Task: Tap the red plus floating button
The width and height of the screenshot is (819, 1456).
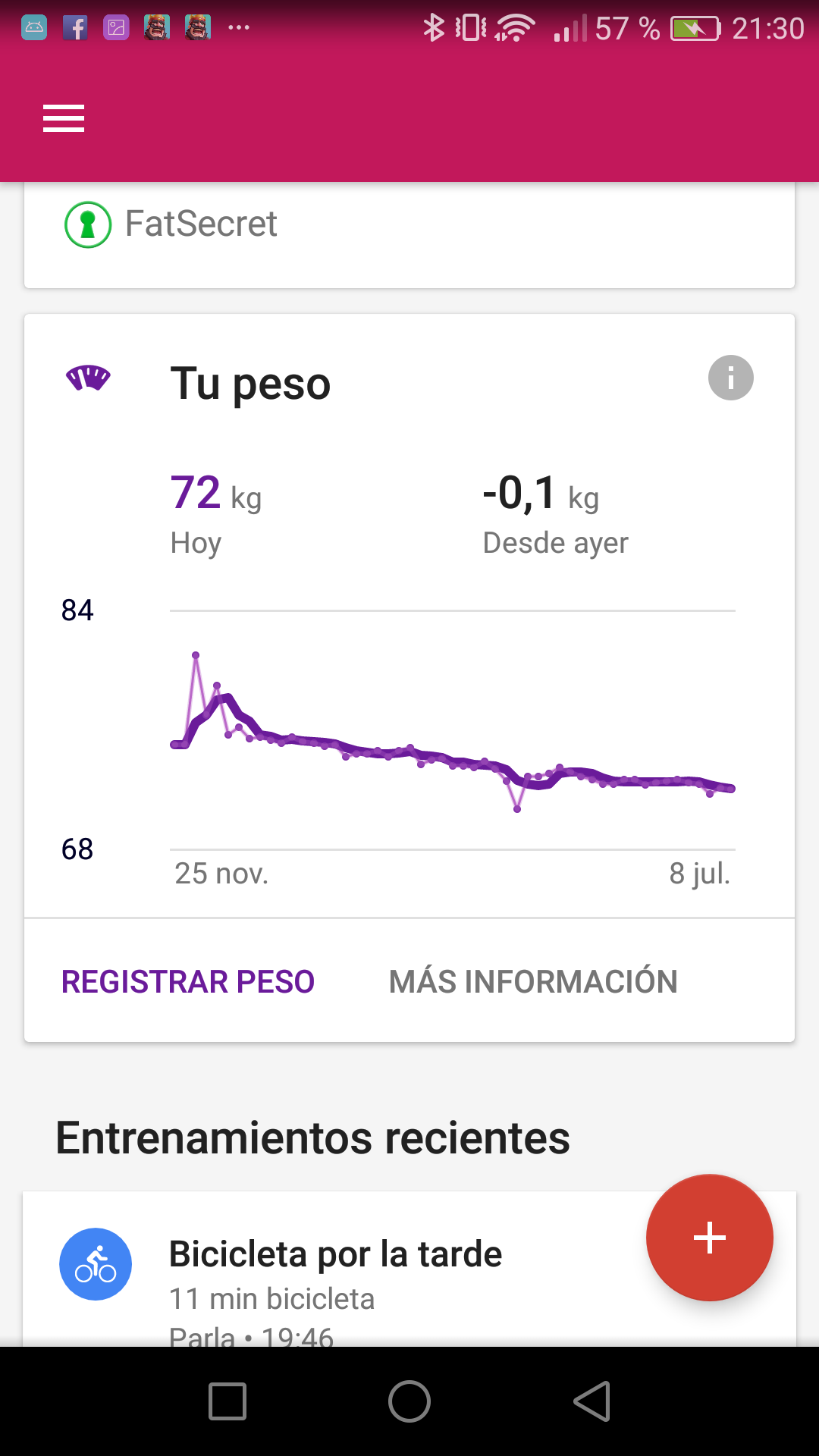Action: point(709,1238)
